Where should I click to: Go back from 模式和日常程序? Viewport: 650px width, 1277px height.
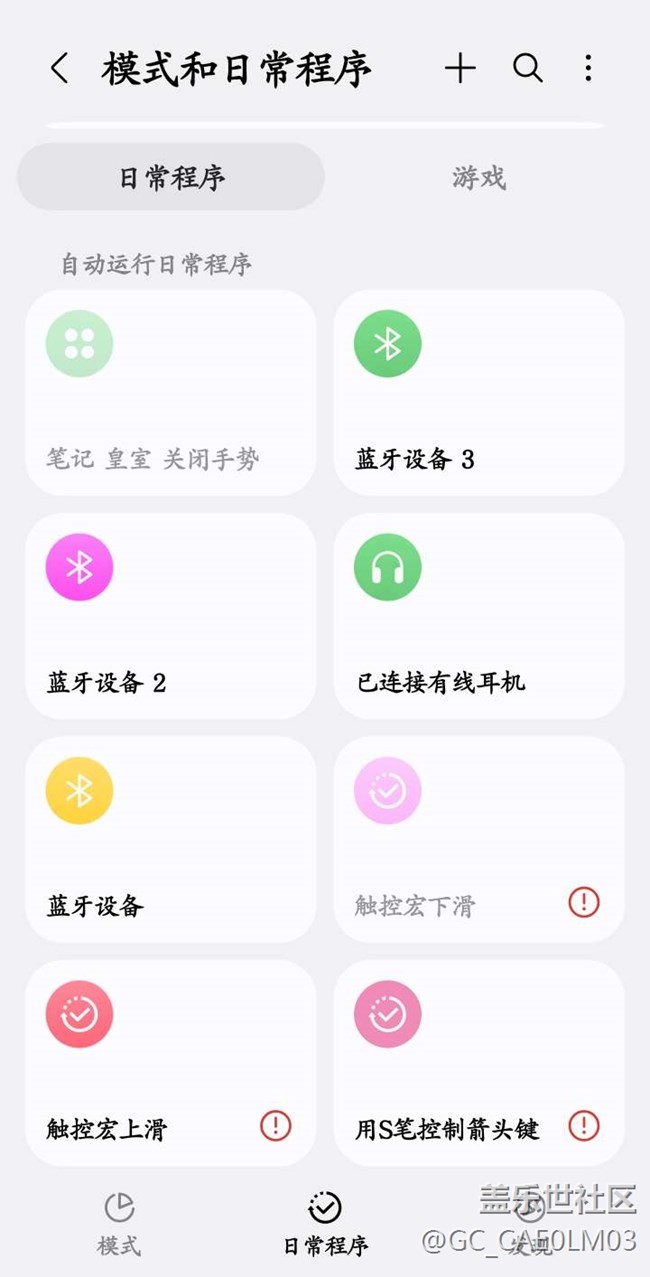(60, 68)
